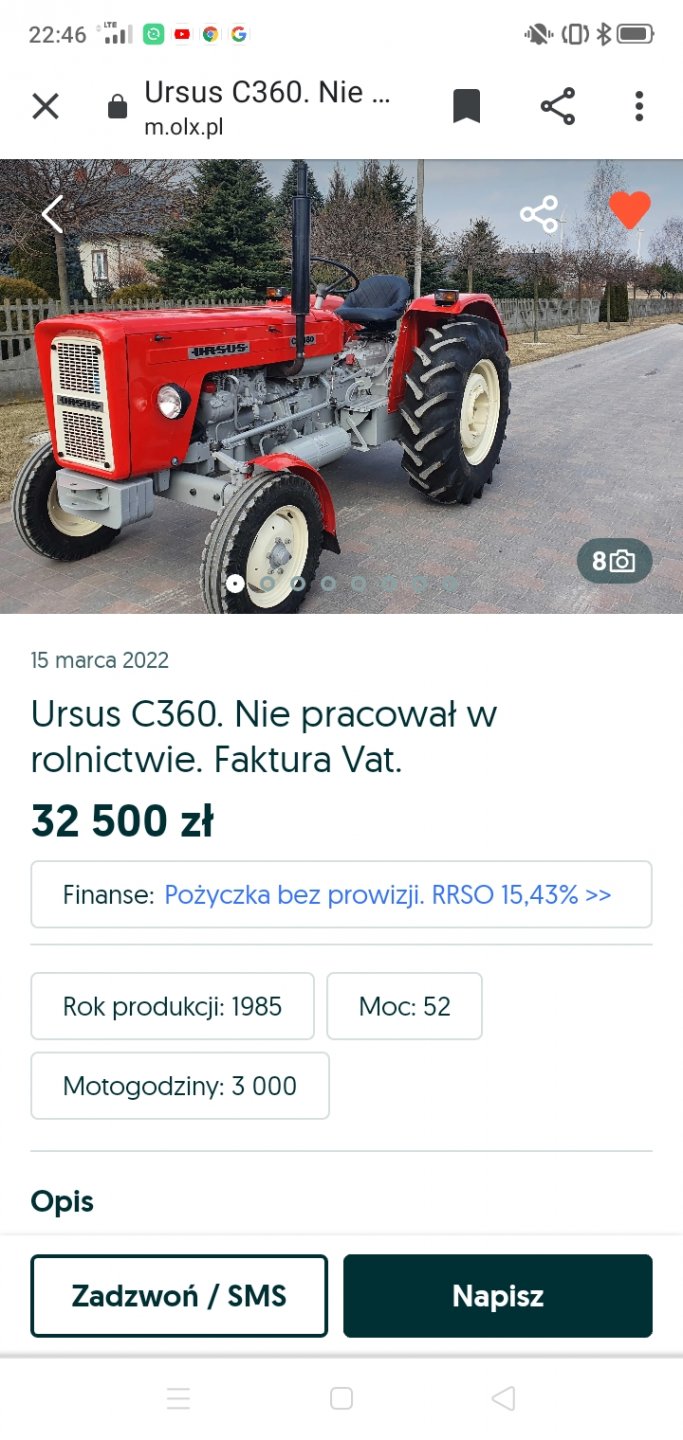The image size is (683, 1440).
Task: Open Pożyczka bez prowizji loan link
Action: [x=387, y=894]
